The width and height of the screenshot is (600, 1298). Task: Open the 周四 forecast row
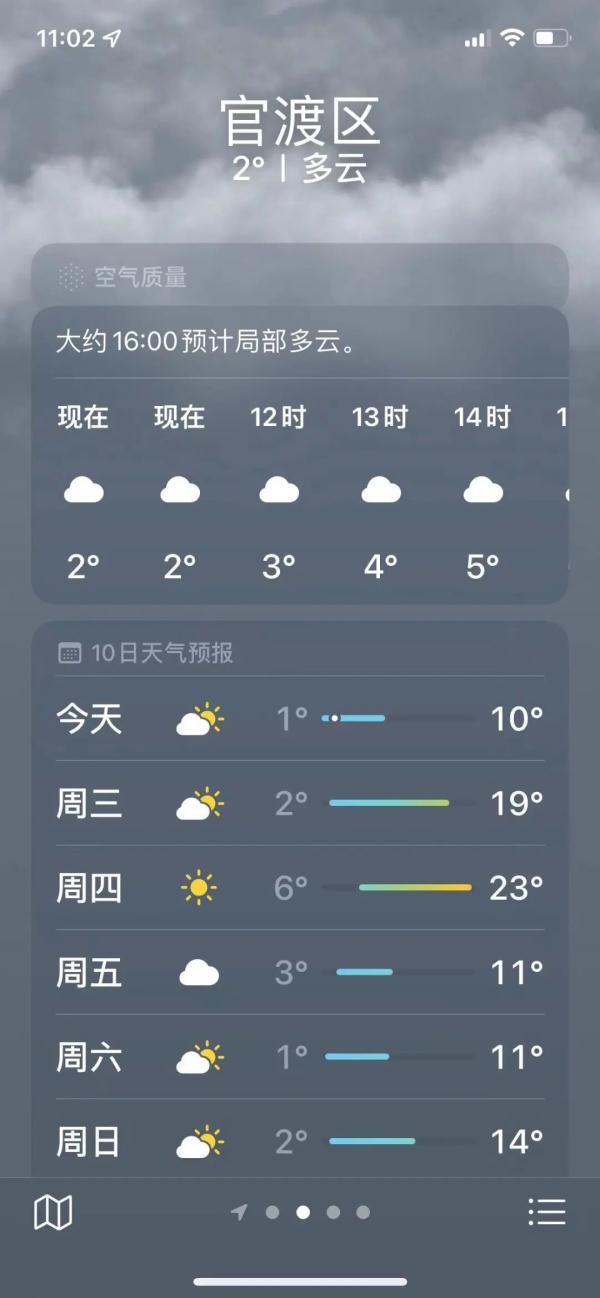(300, 887)
